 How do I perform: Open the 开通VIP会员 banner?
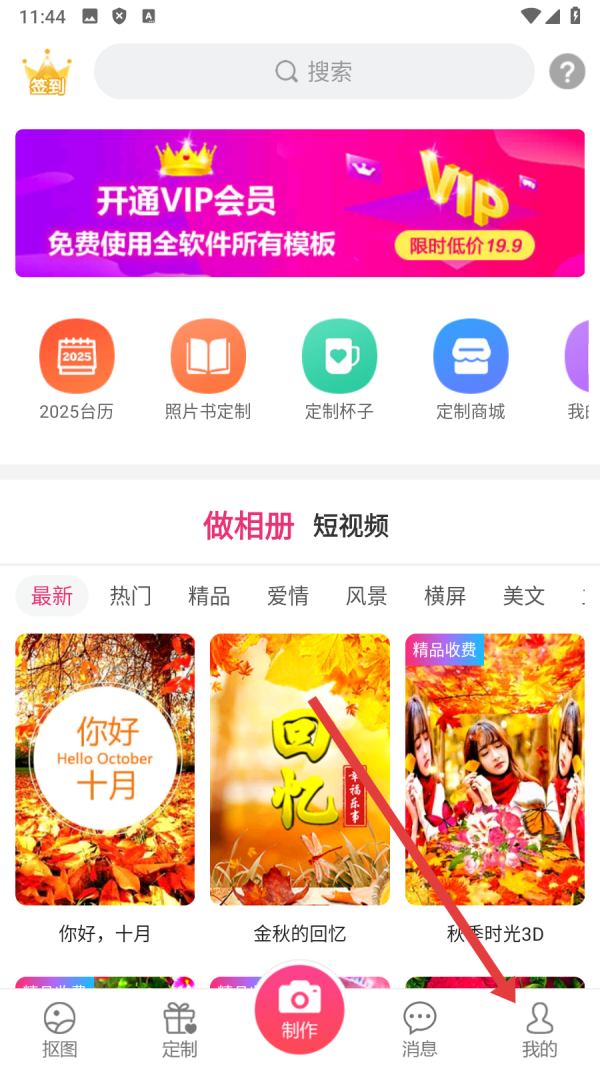[x=300, y=203]
